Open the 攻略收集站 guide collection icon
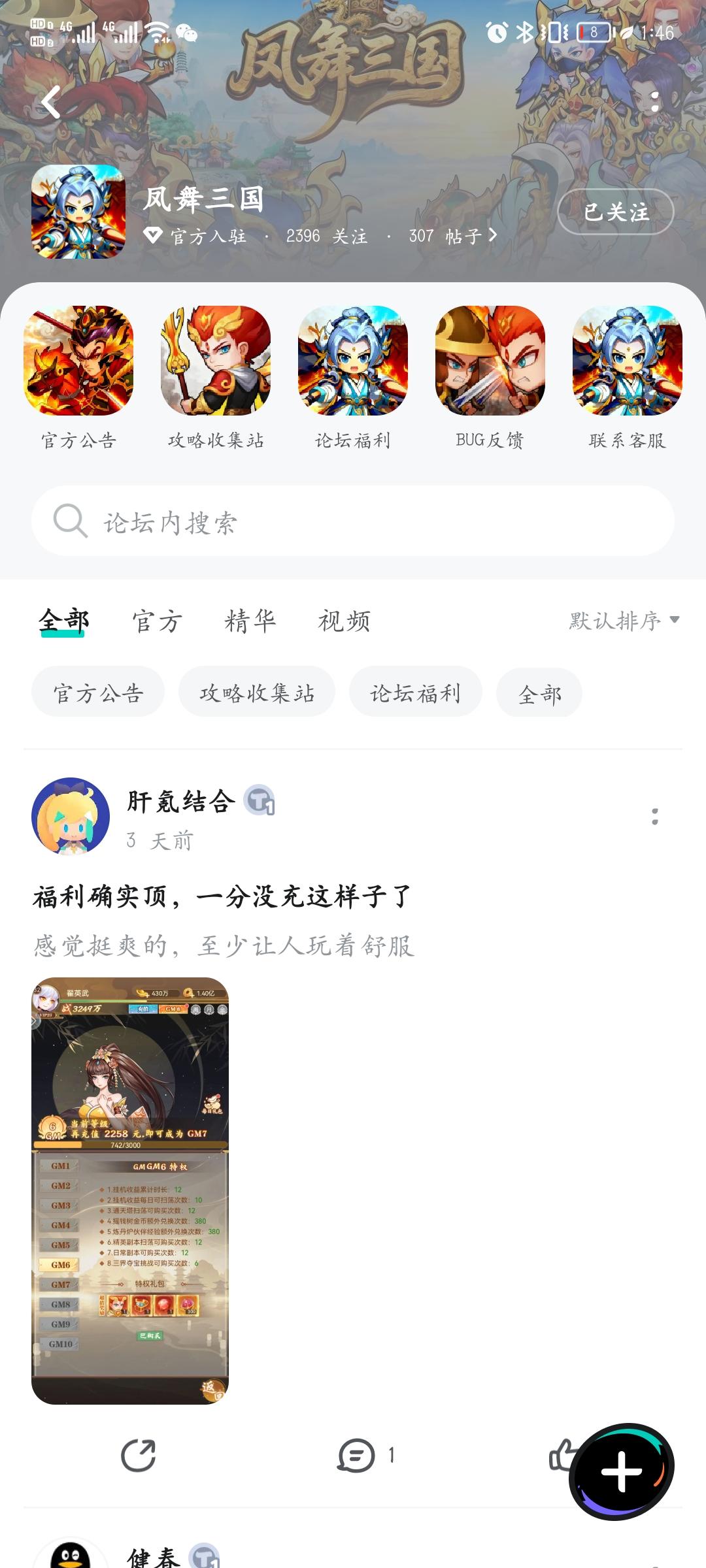This screenshot has width=706, height=1568. [216, 363]
